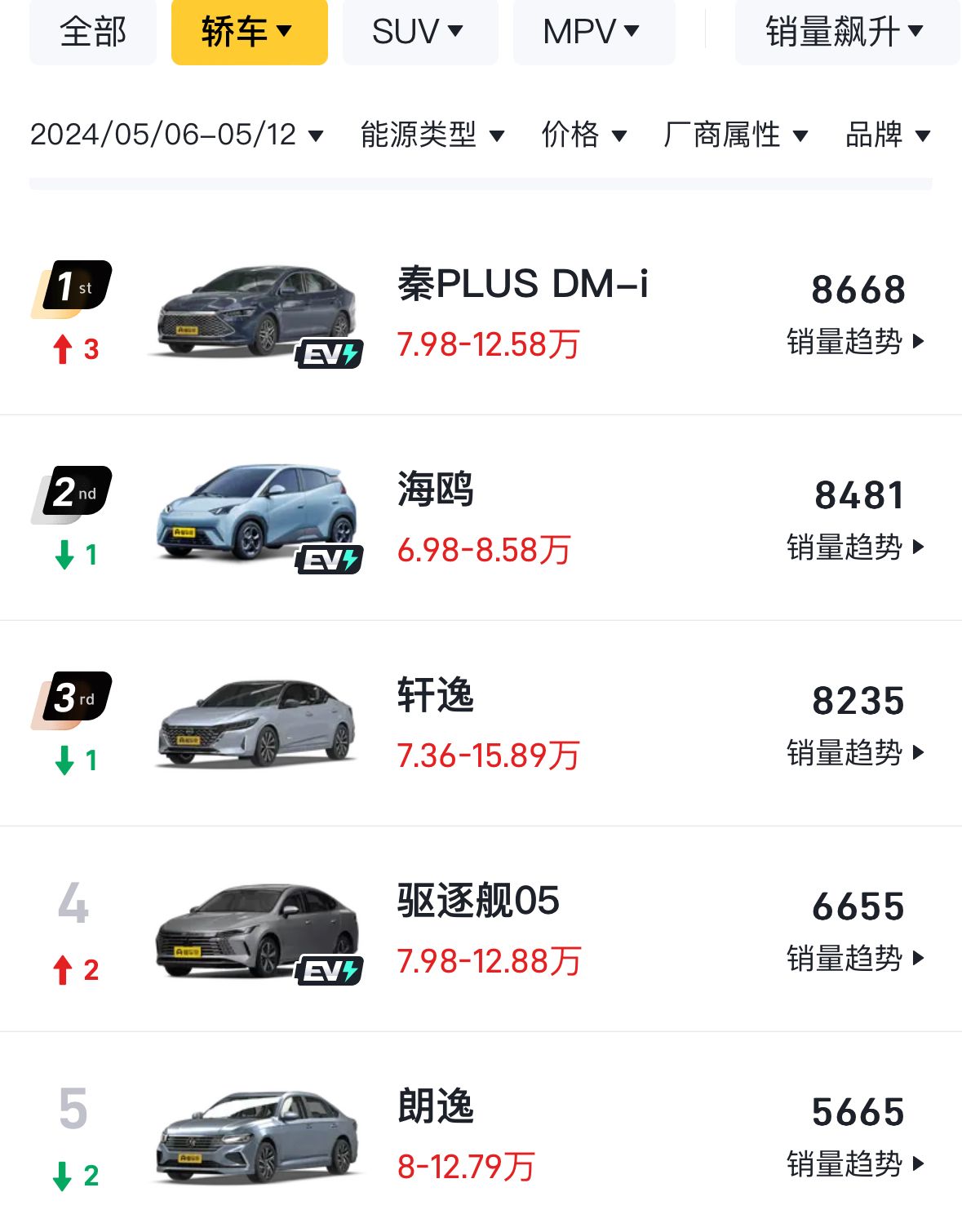Image resolution: width=962 pixels, height=1232 pixels.
Task: Change the 2024/05/06-05/12 date range
Action: [176, 135]
